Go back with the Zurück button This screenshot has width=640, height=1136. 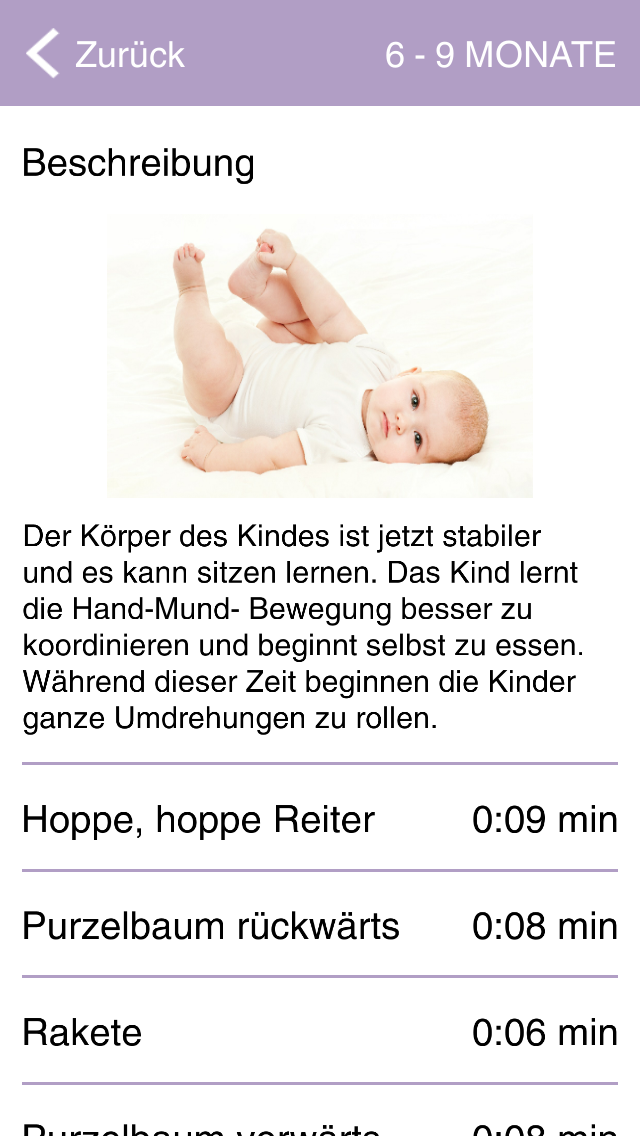click(106, 54)
